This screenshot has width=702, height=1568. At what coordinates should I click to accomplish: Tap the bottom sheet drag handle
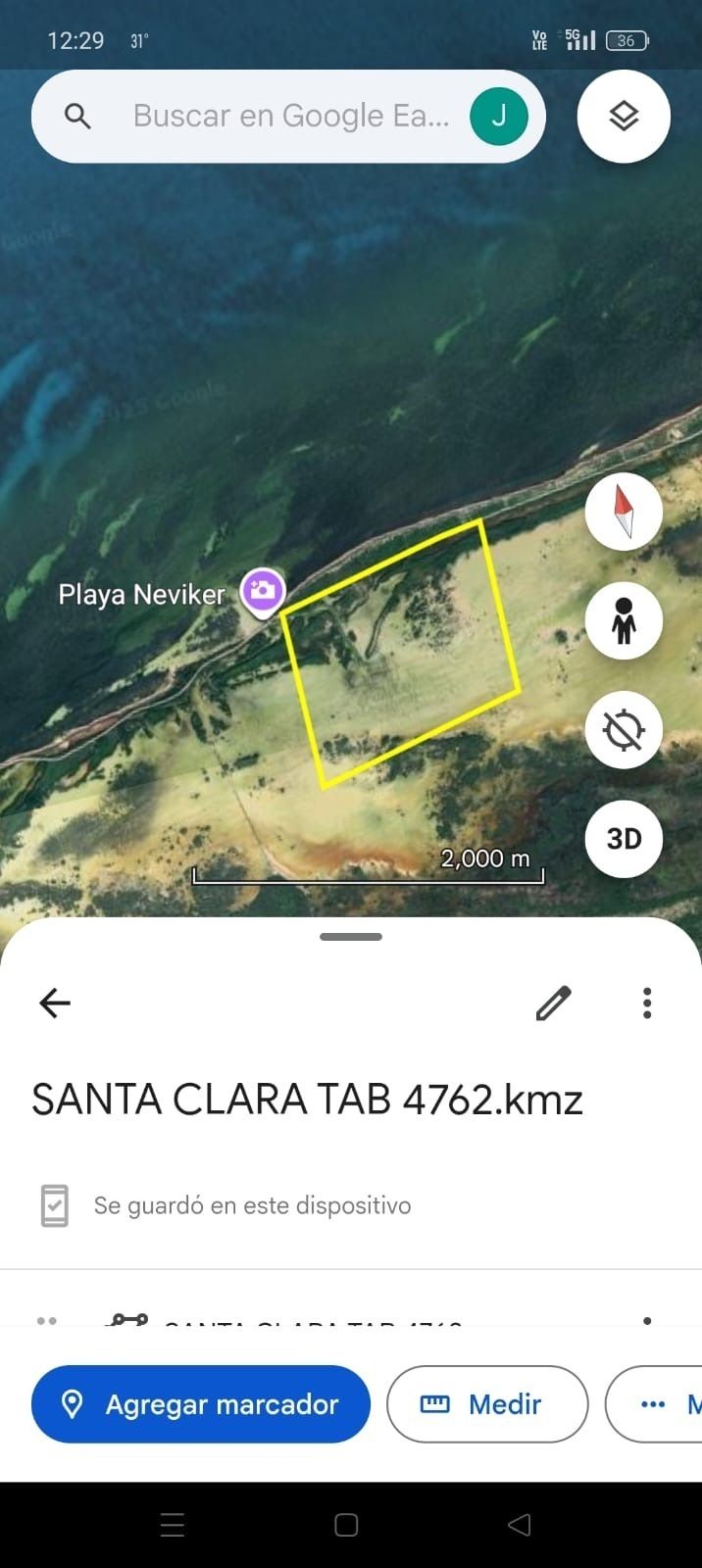click(351, 937)
